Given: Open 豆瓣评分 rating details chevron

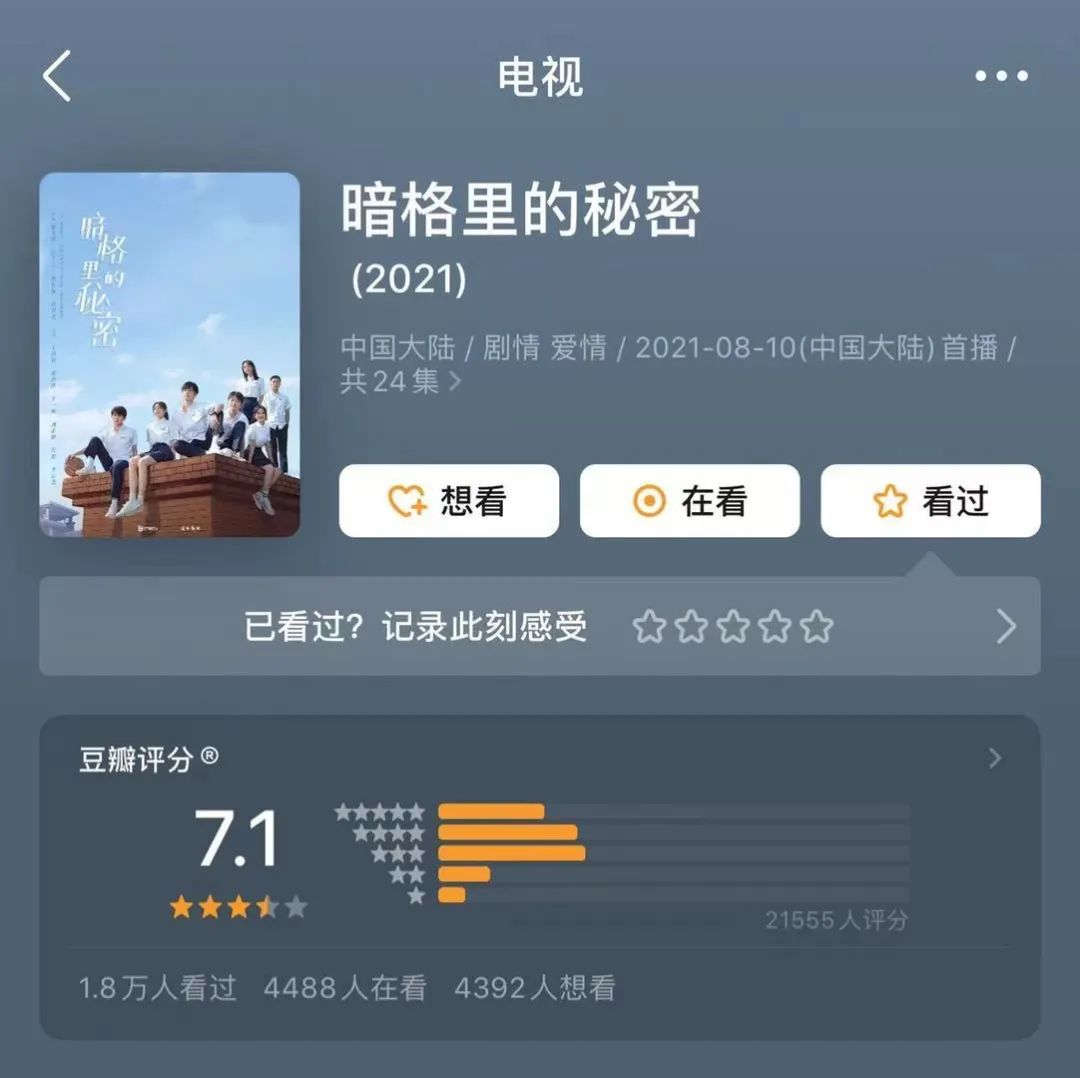Looking at the screenshot, I should pos(995,759).
